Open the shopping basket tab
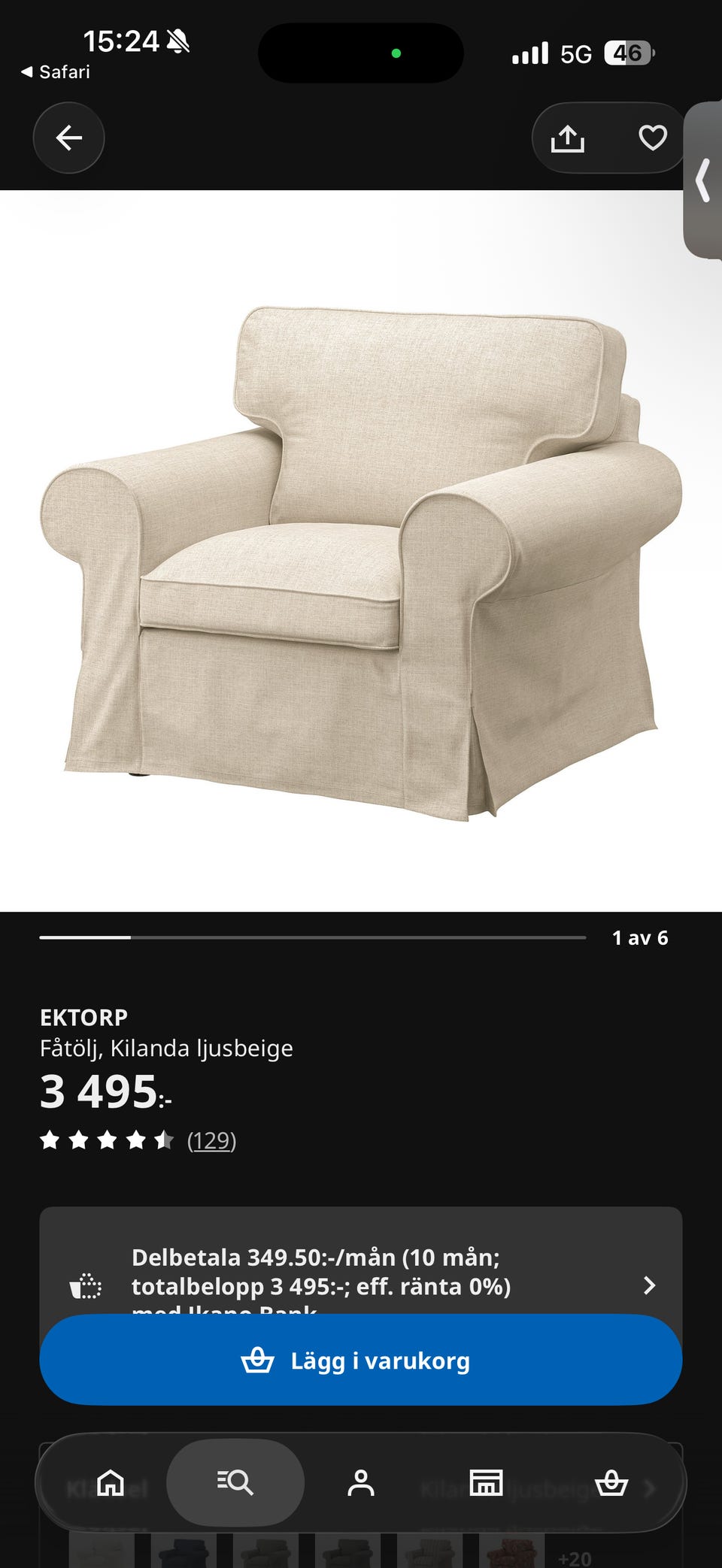This screenshot has height=1568, width=722. click(x=611, y=1482)
